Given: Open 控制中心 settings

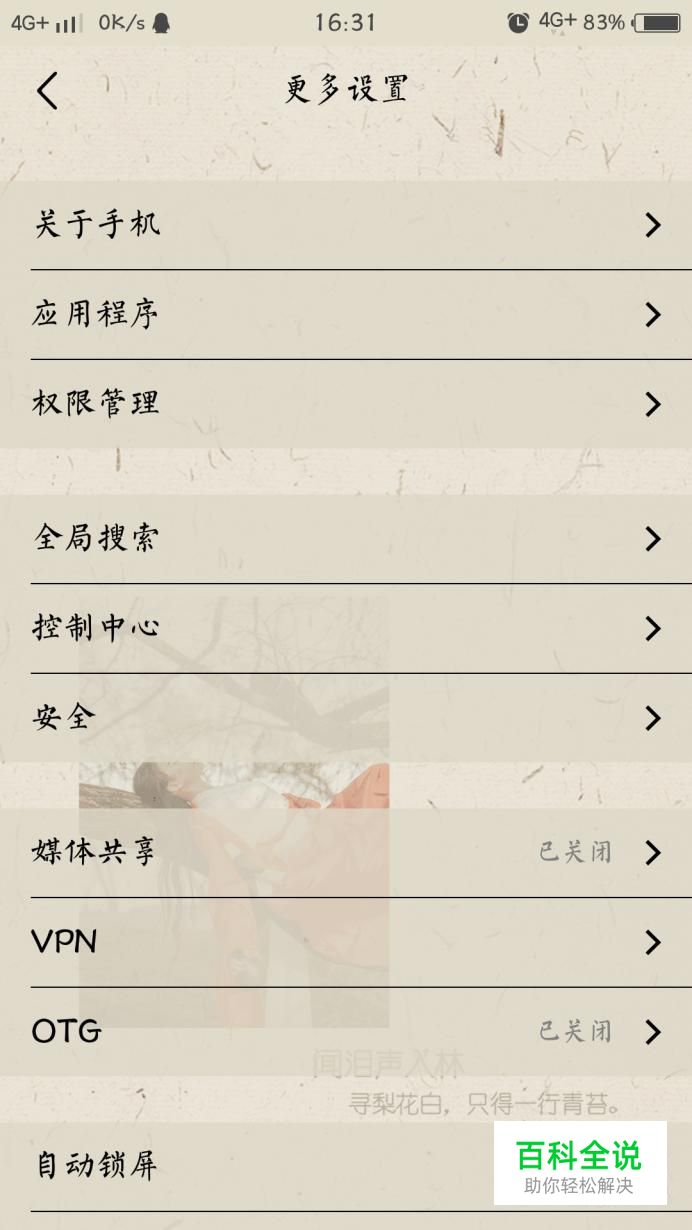Looking at the screenshot, I should click(x=345, y=628).
